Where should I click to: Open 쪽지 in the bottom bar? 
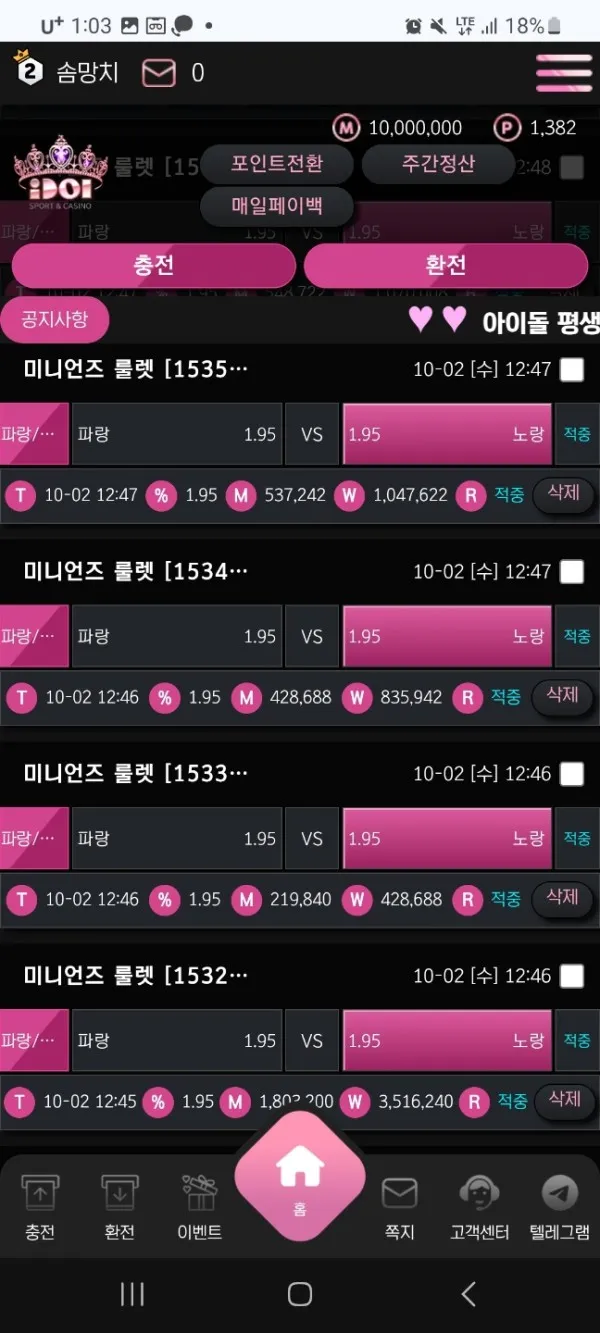coord(399,1208)
